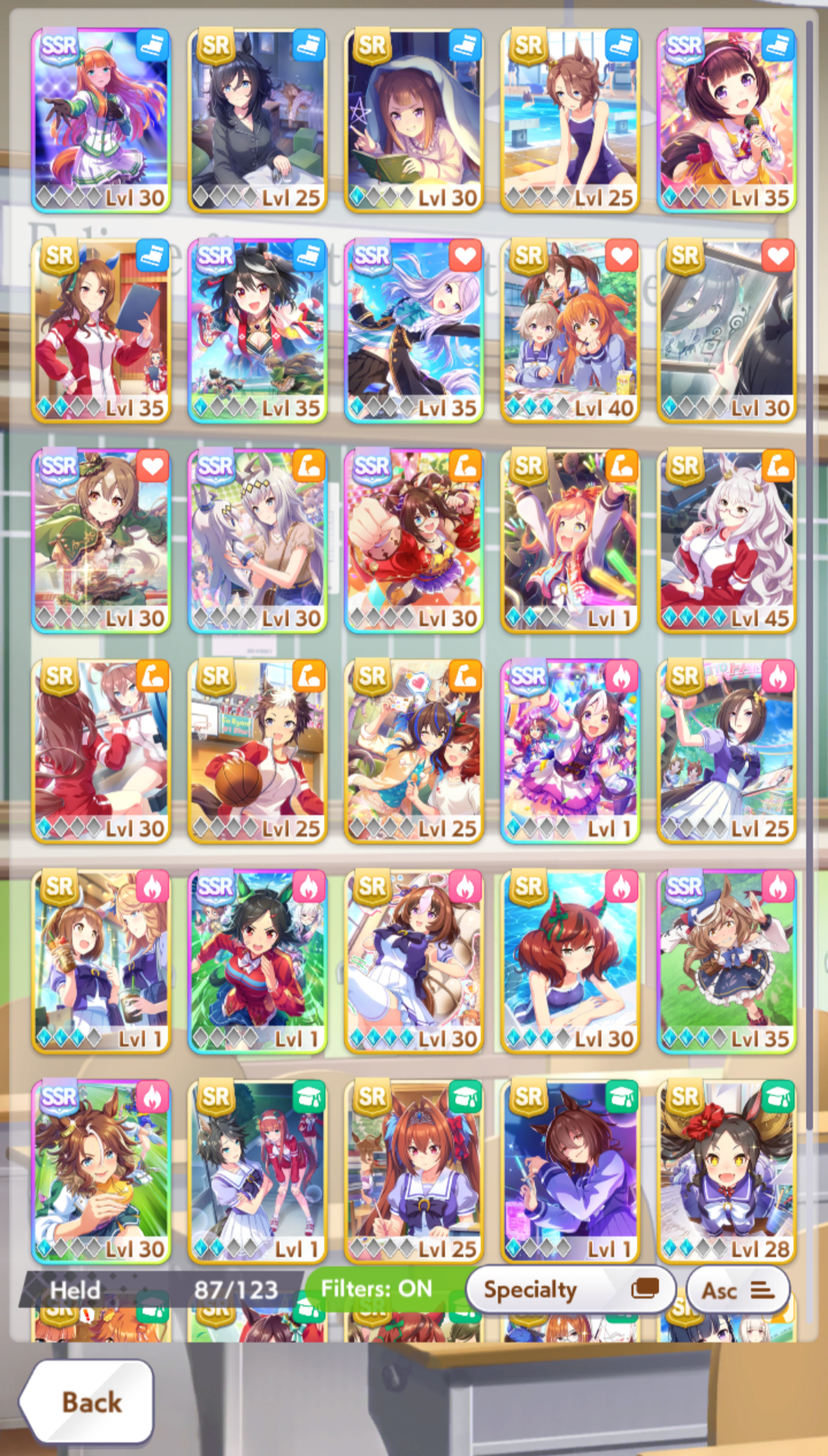Image resolution: width=828 pixels, height=1456 pixels.
Task: Select the SR Lvl 30 window-drawing friendship card
Action: pyautogui.click(x=727, y=331)
